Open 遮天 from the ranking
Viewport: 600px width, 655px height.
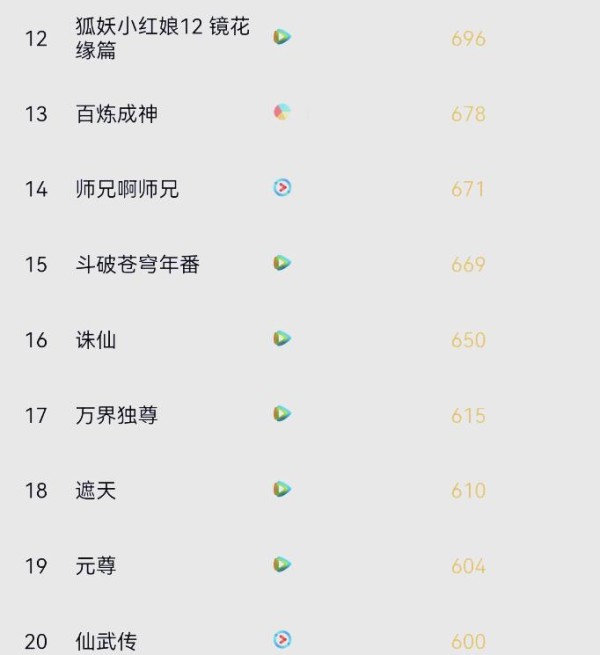tap(96, 490)
